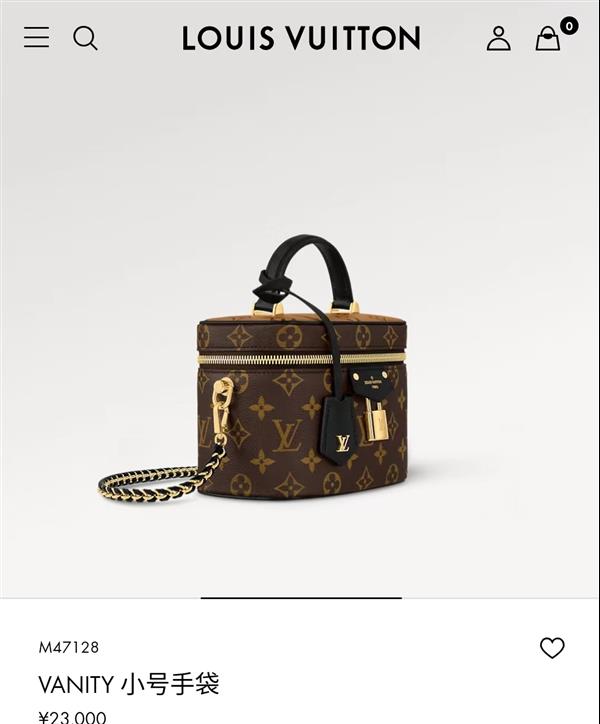Open the shopping bag
This screenshot has width=600, height=724.
click(x=548, y=38)
